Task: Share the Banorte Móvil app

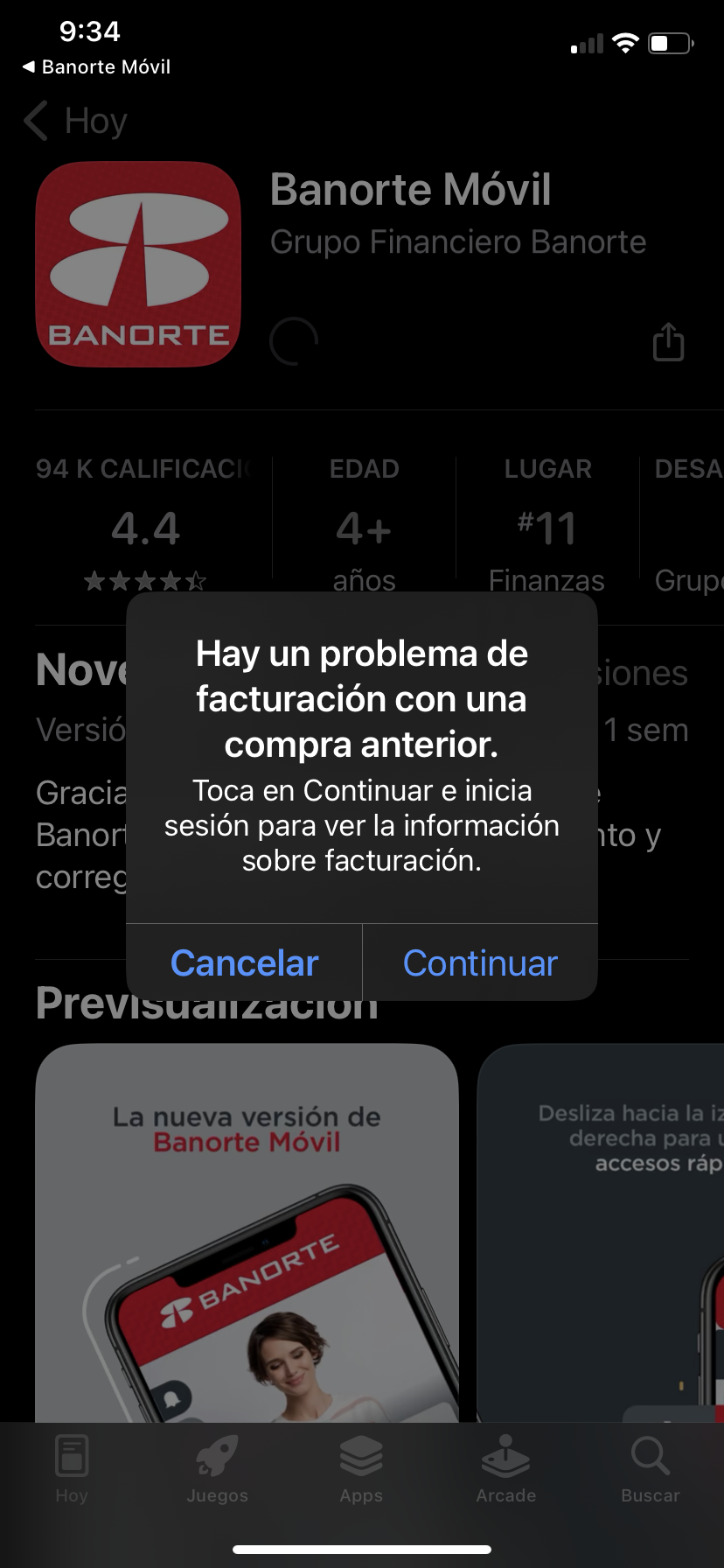Action: (x=668, y=341)
